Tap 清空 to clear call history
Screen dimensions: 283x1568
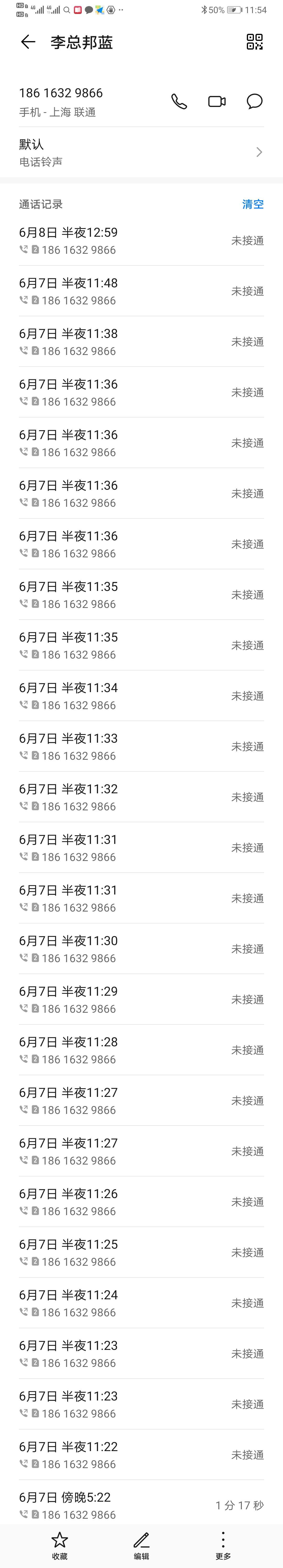tap(253, 204)
